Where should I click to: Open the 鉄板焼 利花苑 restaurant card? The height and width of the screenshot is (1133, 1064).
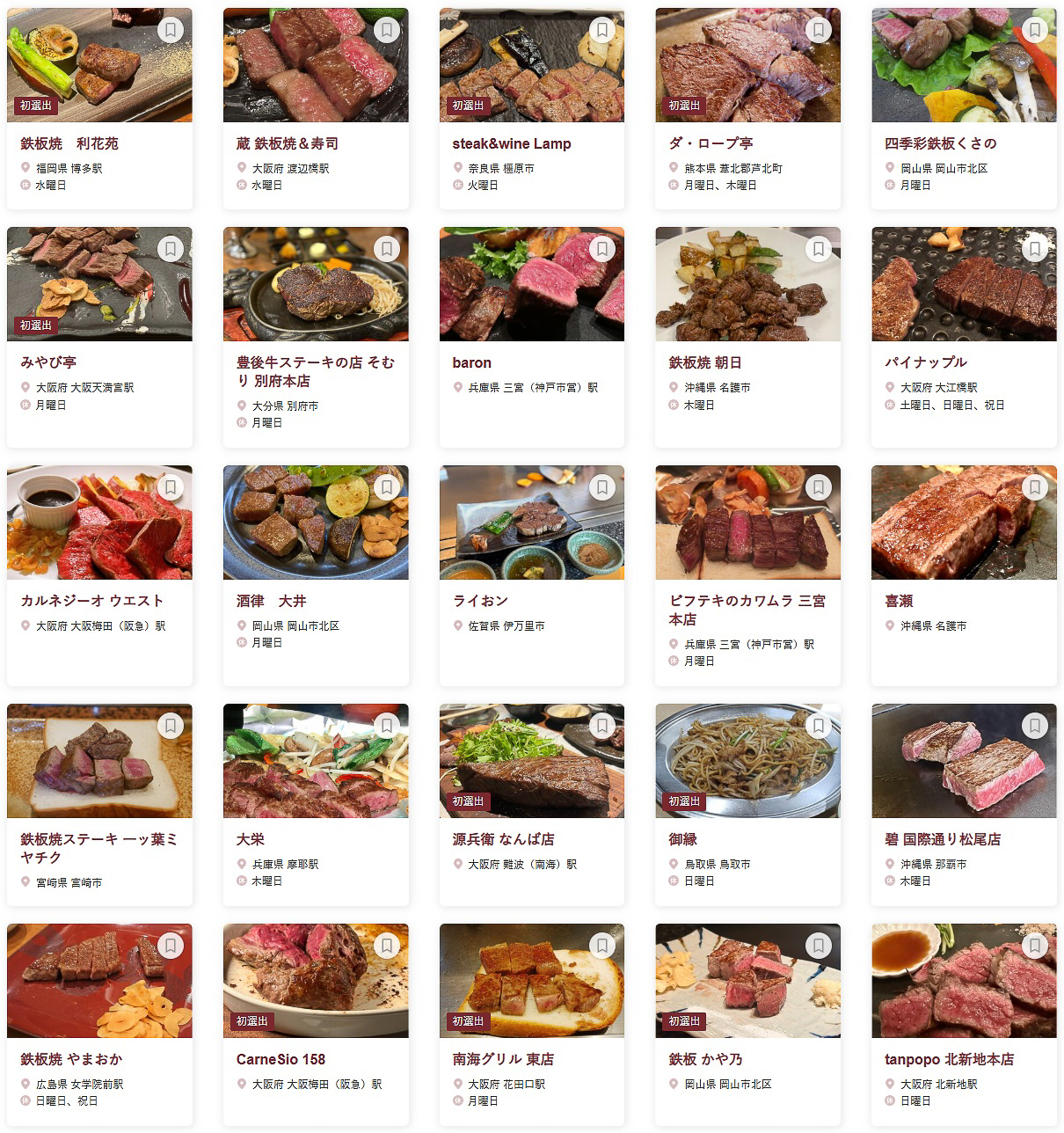point(69,143)
